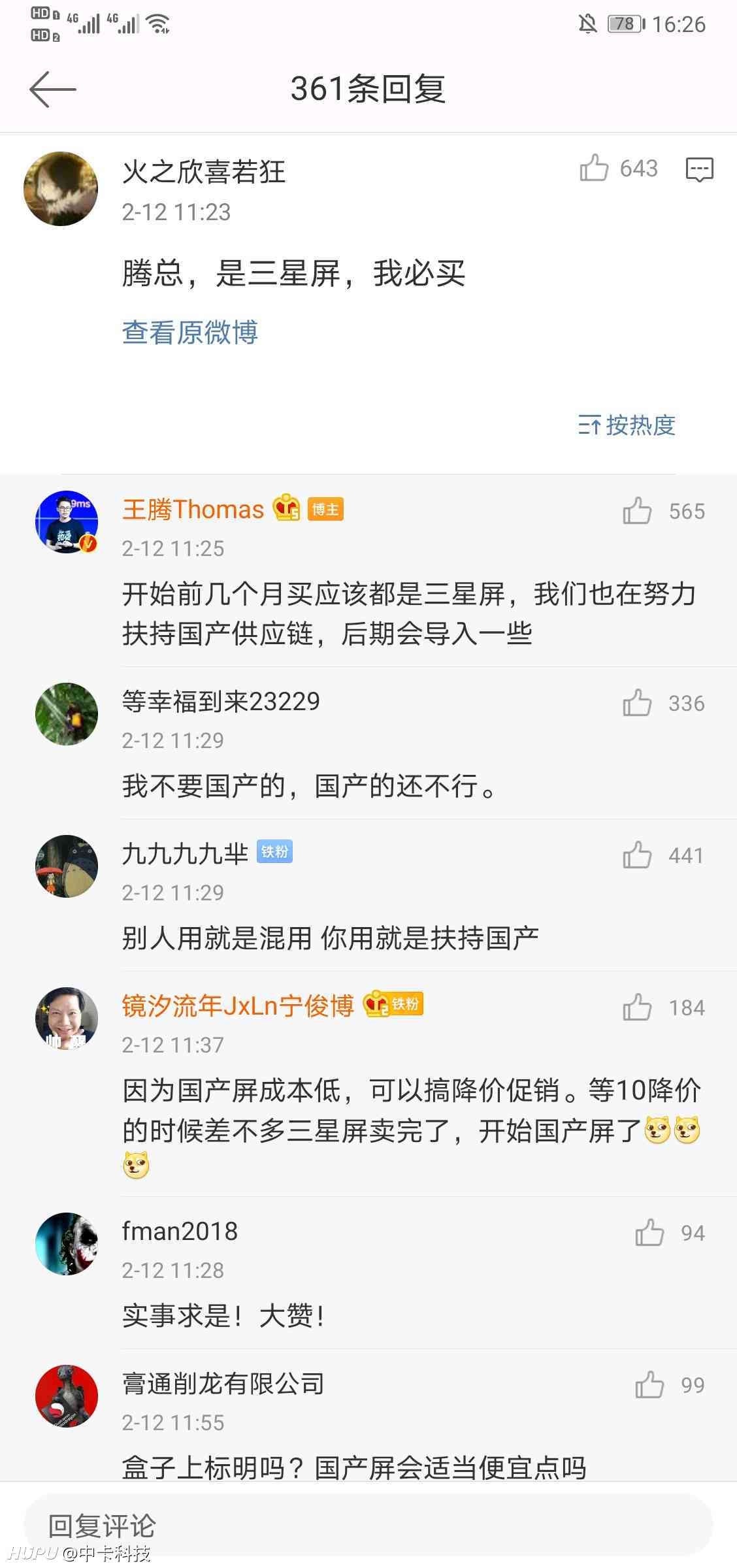Go back using the top-left arrow
737x1568 pixels.
[53, 89]
